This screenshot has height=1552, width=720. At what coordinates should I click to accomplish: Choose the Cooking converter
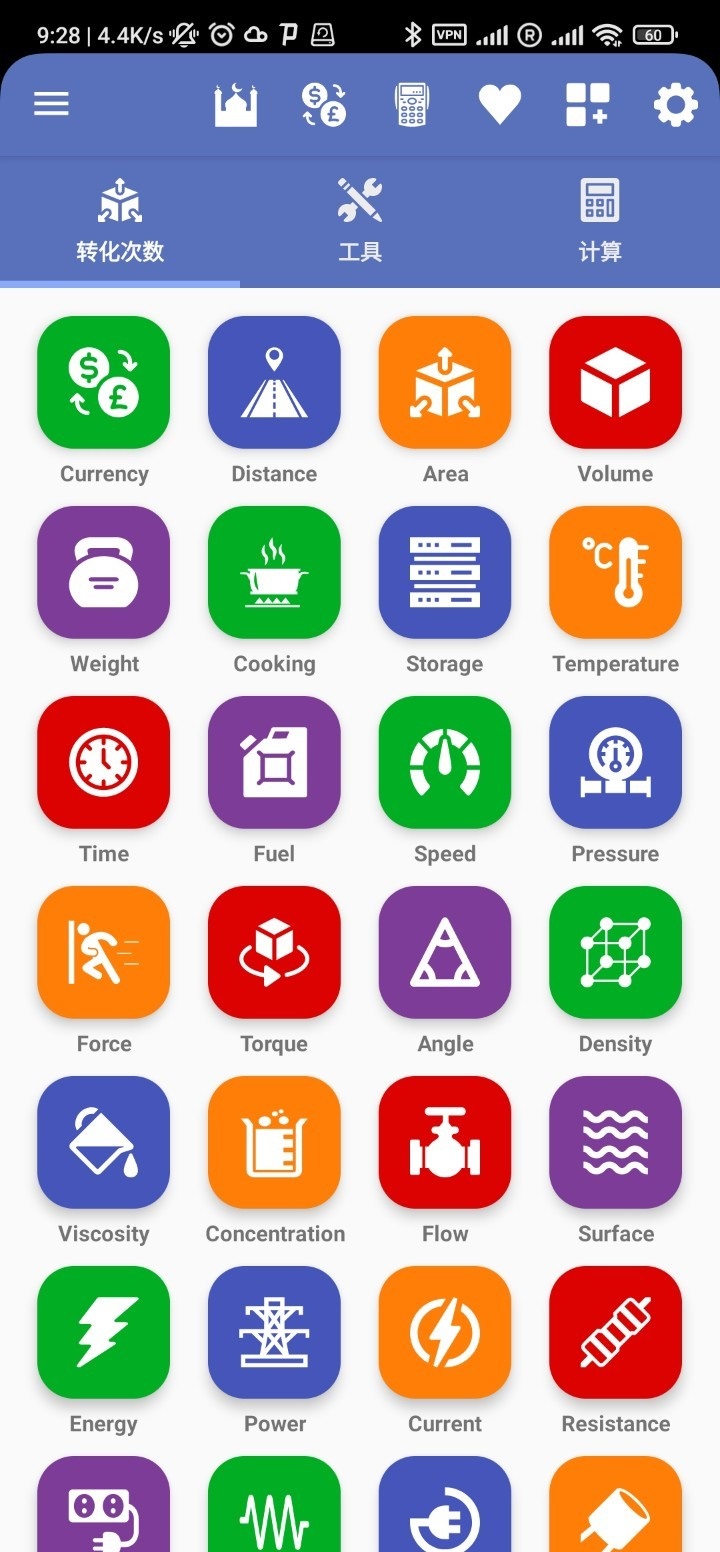(274, 573)
